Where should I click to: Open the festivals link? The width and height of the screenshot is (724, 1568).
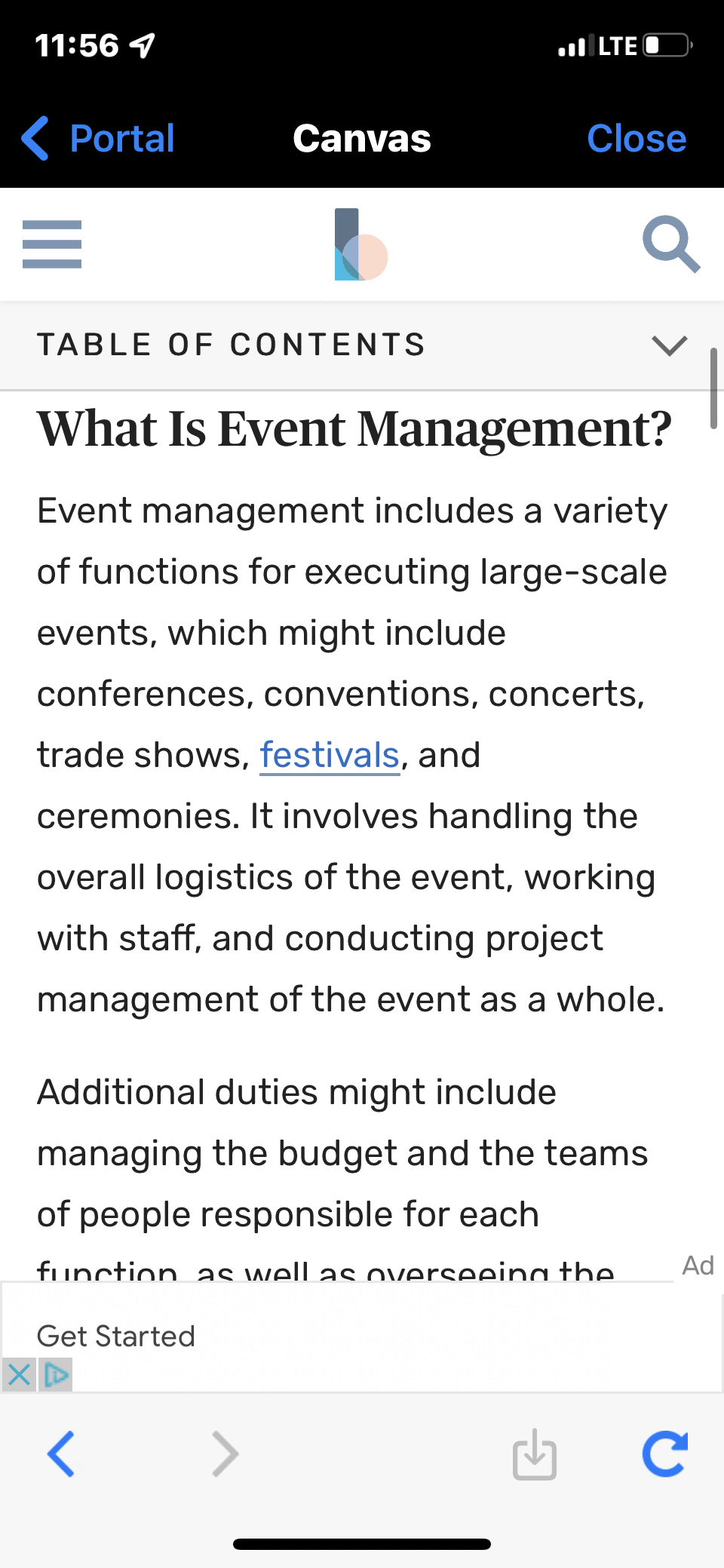tap(330, 755)
